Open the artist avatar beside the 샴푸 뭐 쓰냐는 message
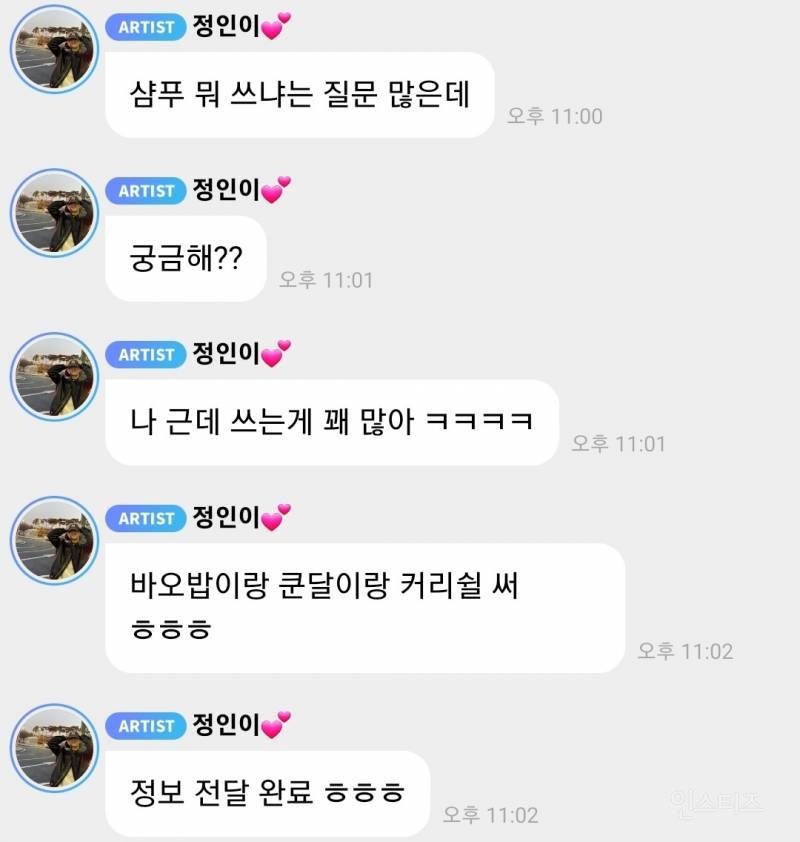The image size is (800, 842). (x=53, y=51)
